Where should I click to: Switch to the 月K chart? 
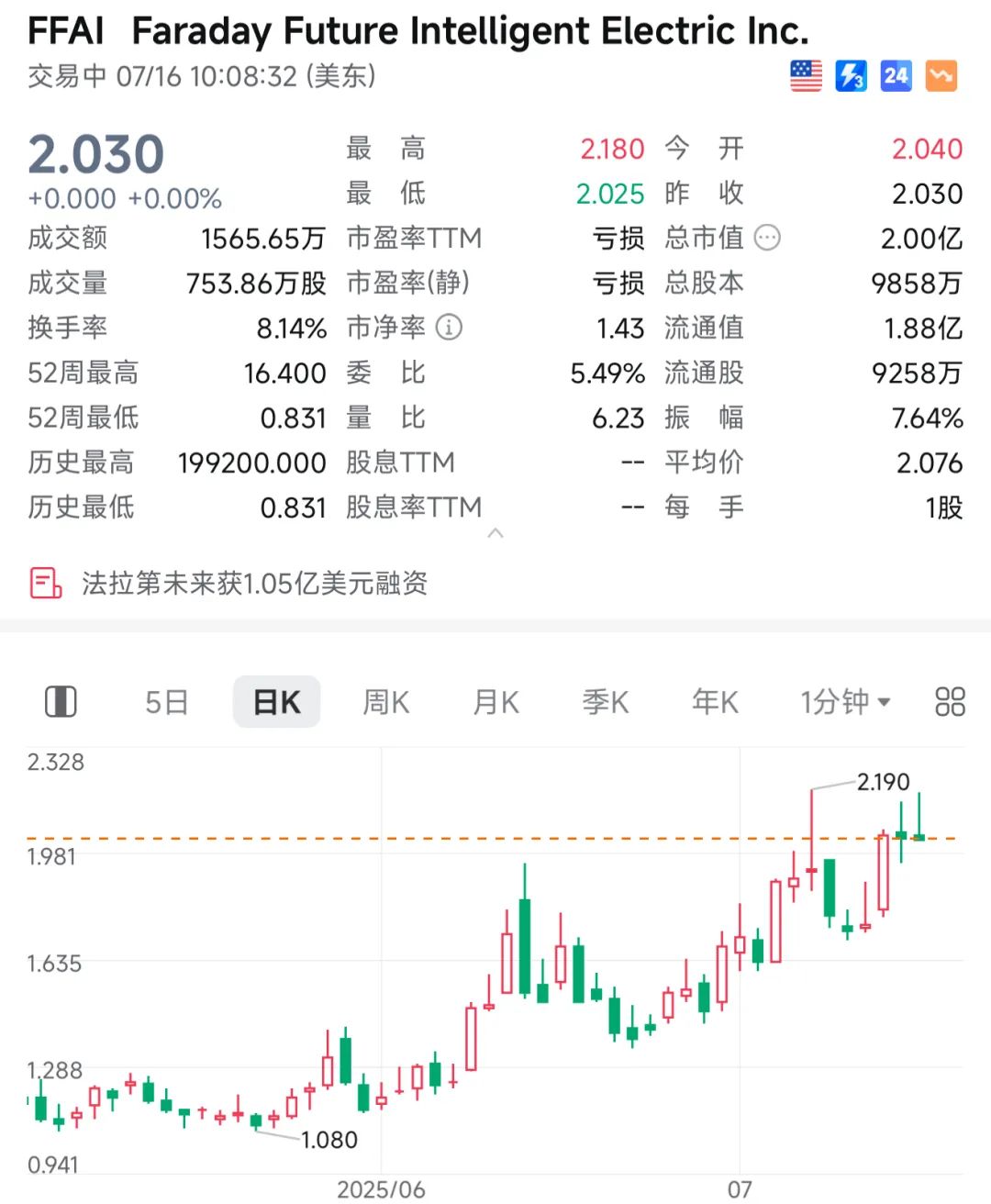(495, 702)
